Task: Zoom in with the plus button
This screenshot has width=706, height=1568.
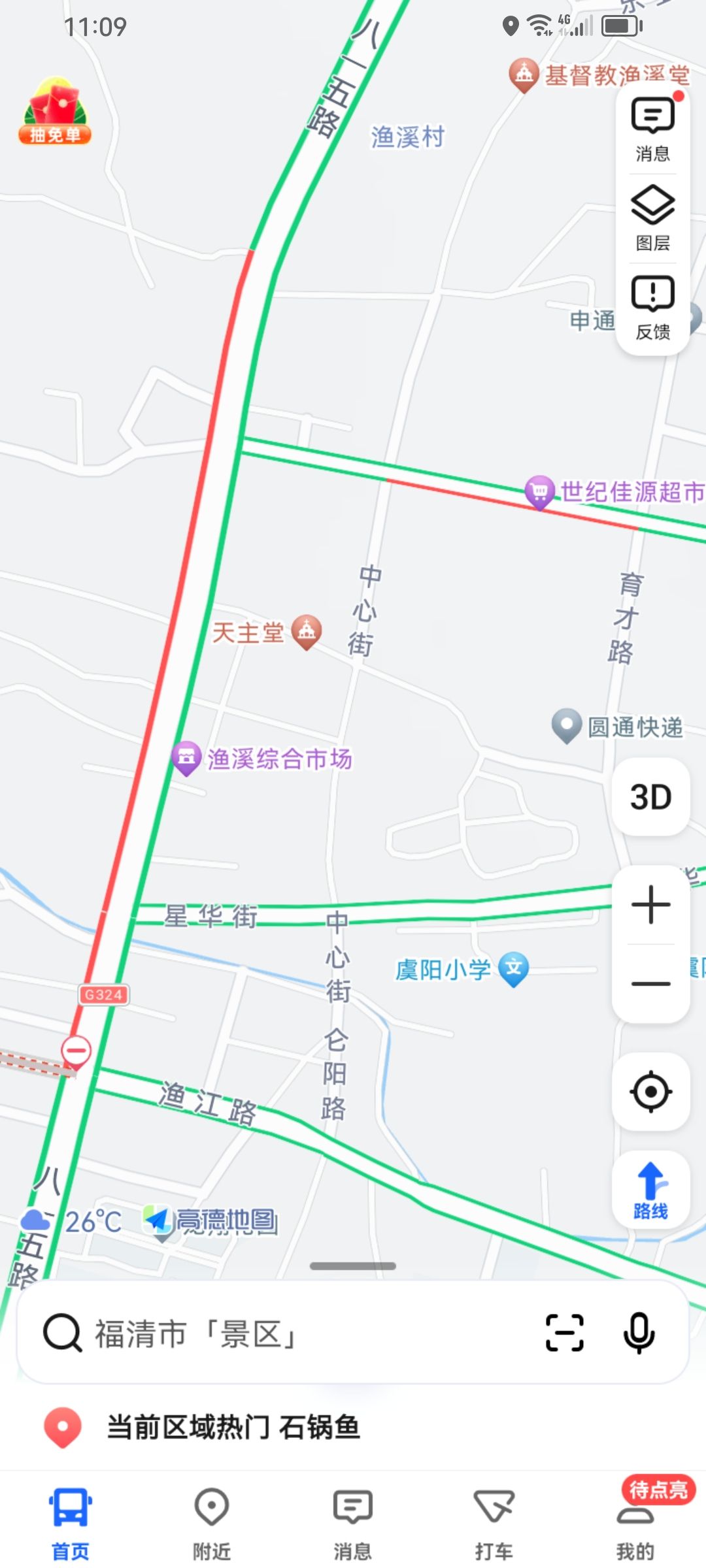Action: pos(651,905)
